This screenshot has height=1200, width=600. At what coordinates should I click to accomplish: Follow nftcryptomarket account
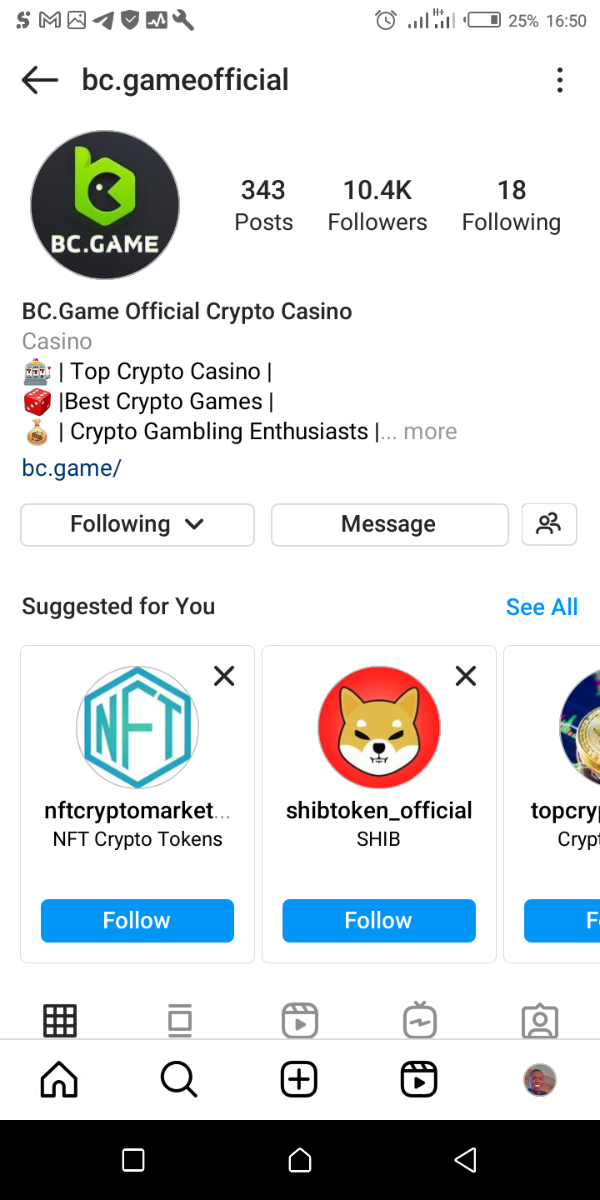tap(137, 920)
